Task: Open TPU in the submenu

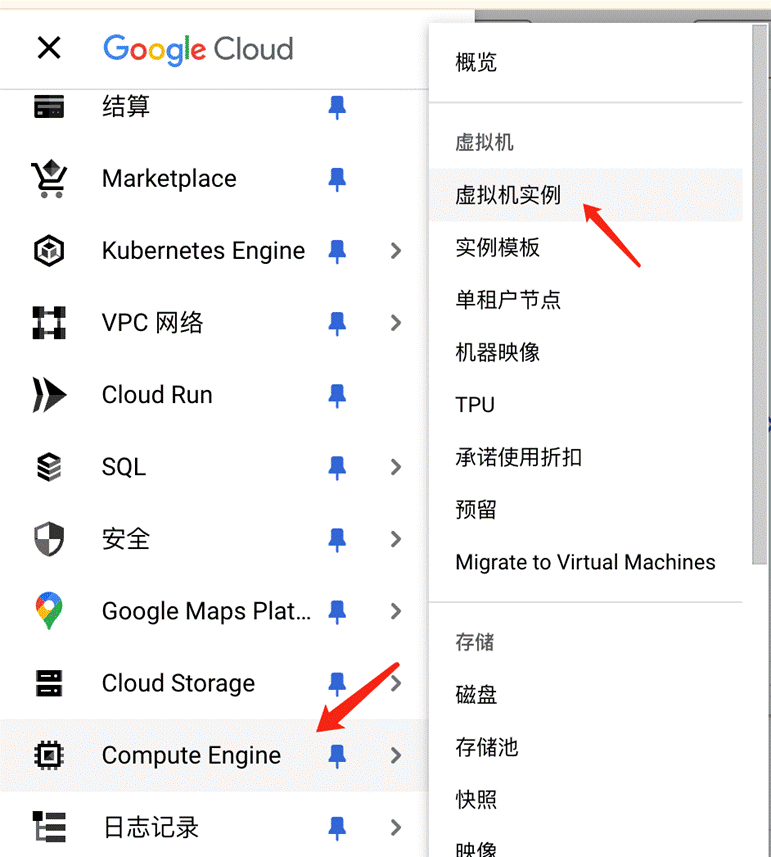Action: pos(475,405)
